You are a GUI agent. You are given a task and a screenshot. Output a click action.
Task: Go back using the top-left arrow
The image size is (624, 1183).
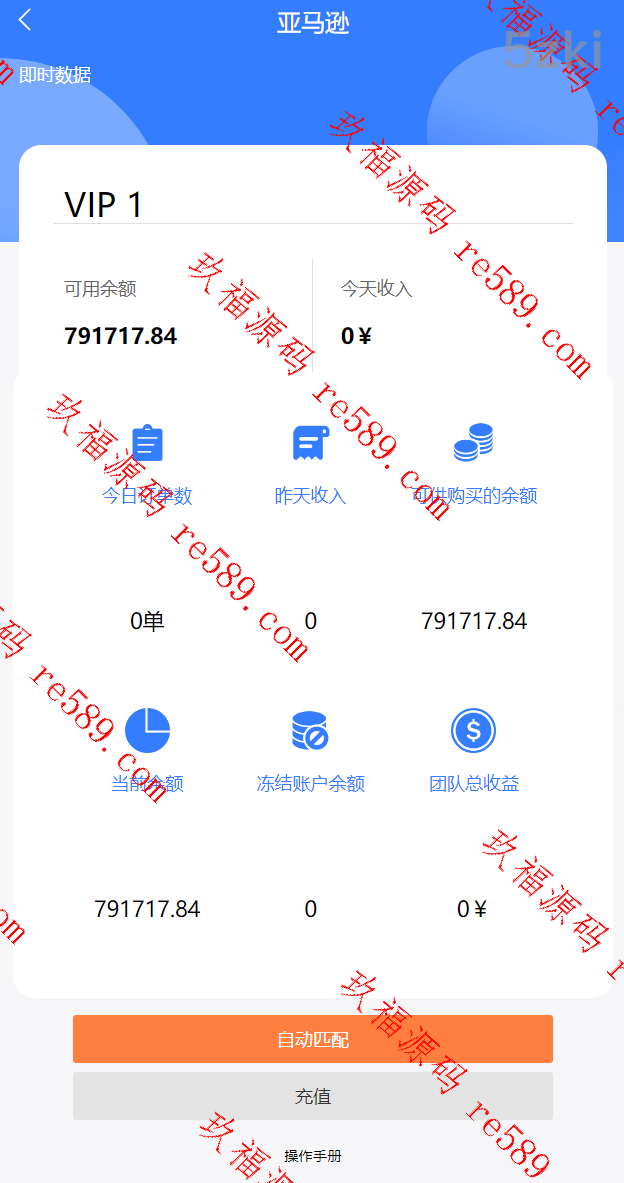click(25, 20)
